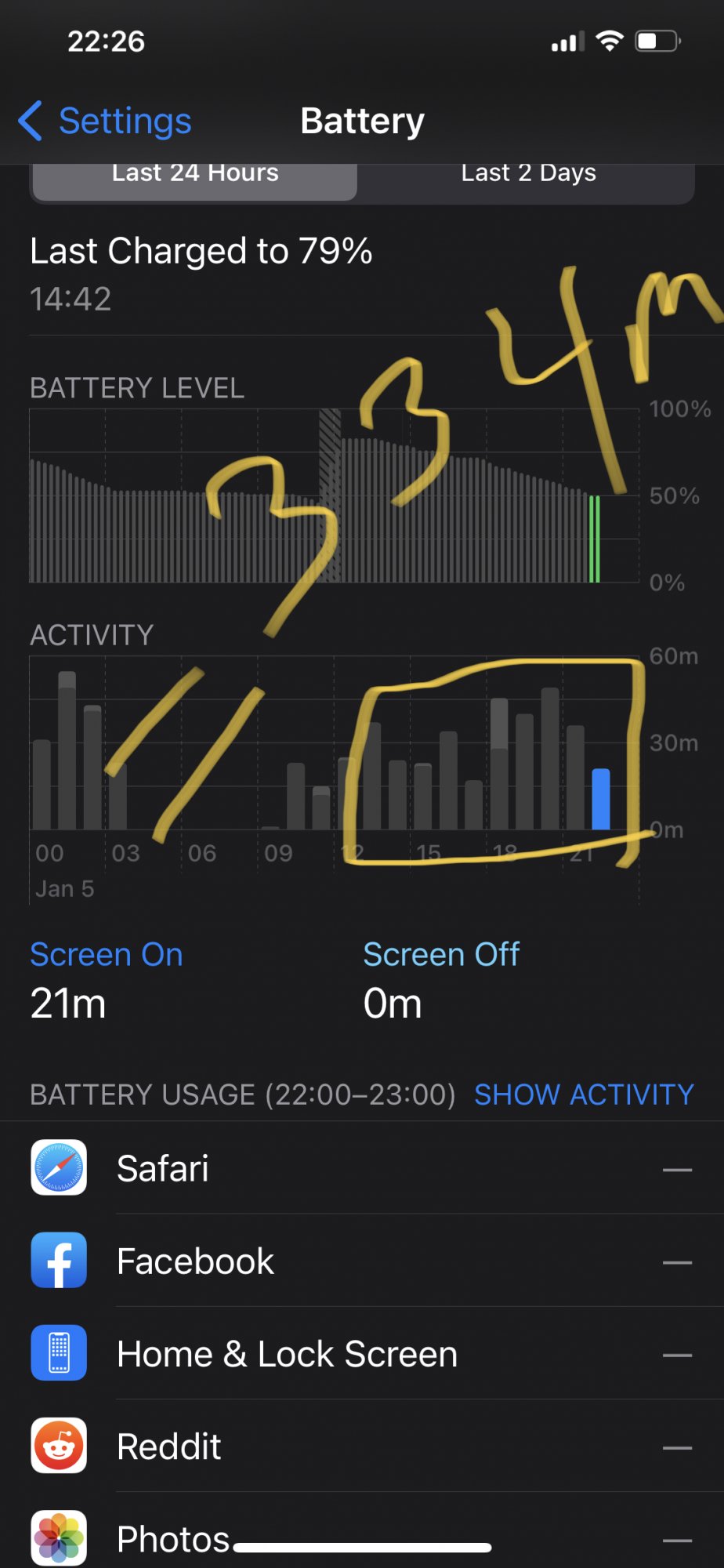This screenshot has width=724, height=1568.
Task: Open Photos battery usage row
Action: [x=362, y=1537]
